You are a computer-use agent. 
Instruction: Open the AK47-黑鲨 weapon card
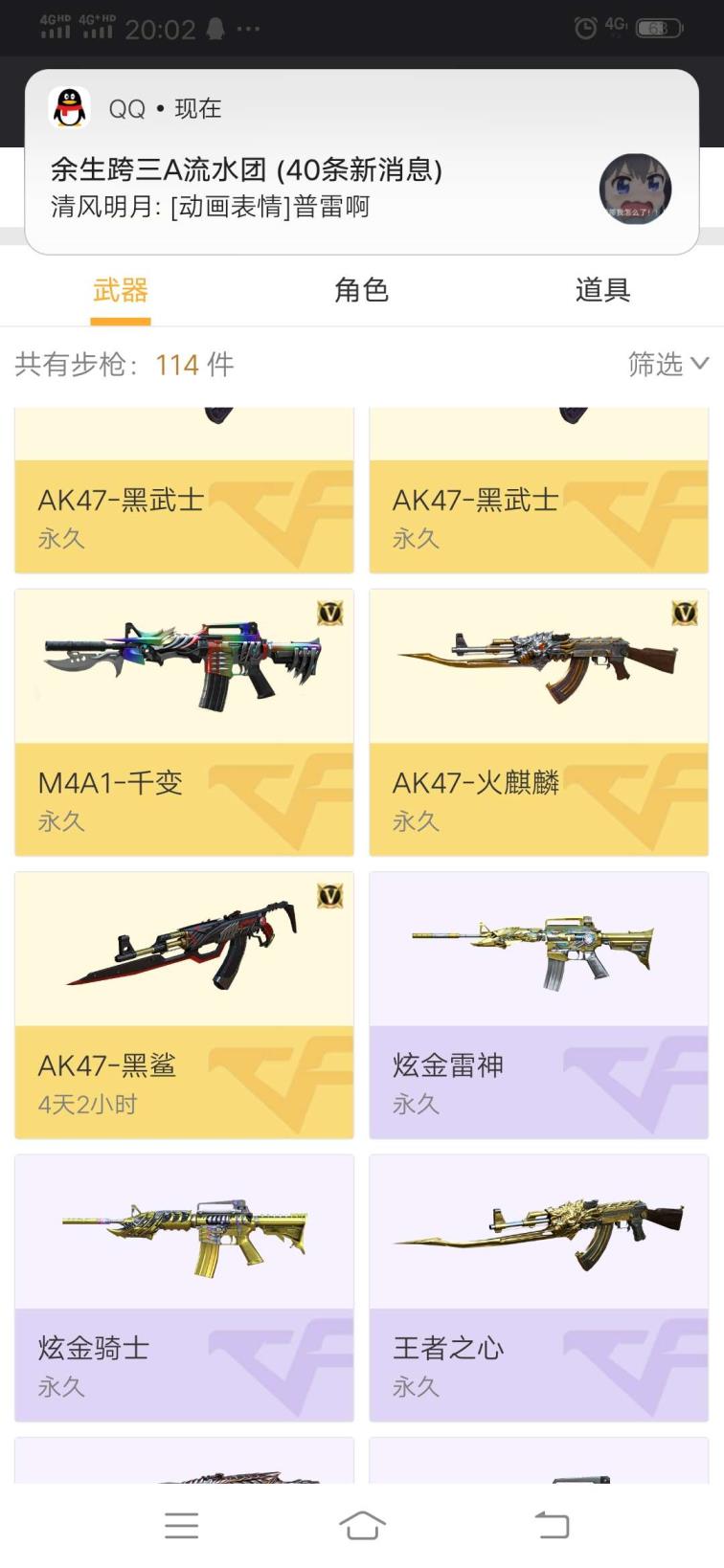click(x=184, y=1004)
